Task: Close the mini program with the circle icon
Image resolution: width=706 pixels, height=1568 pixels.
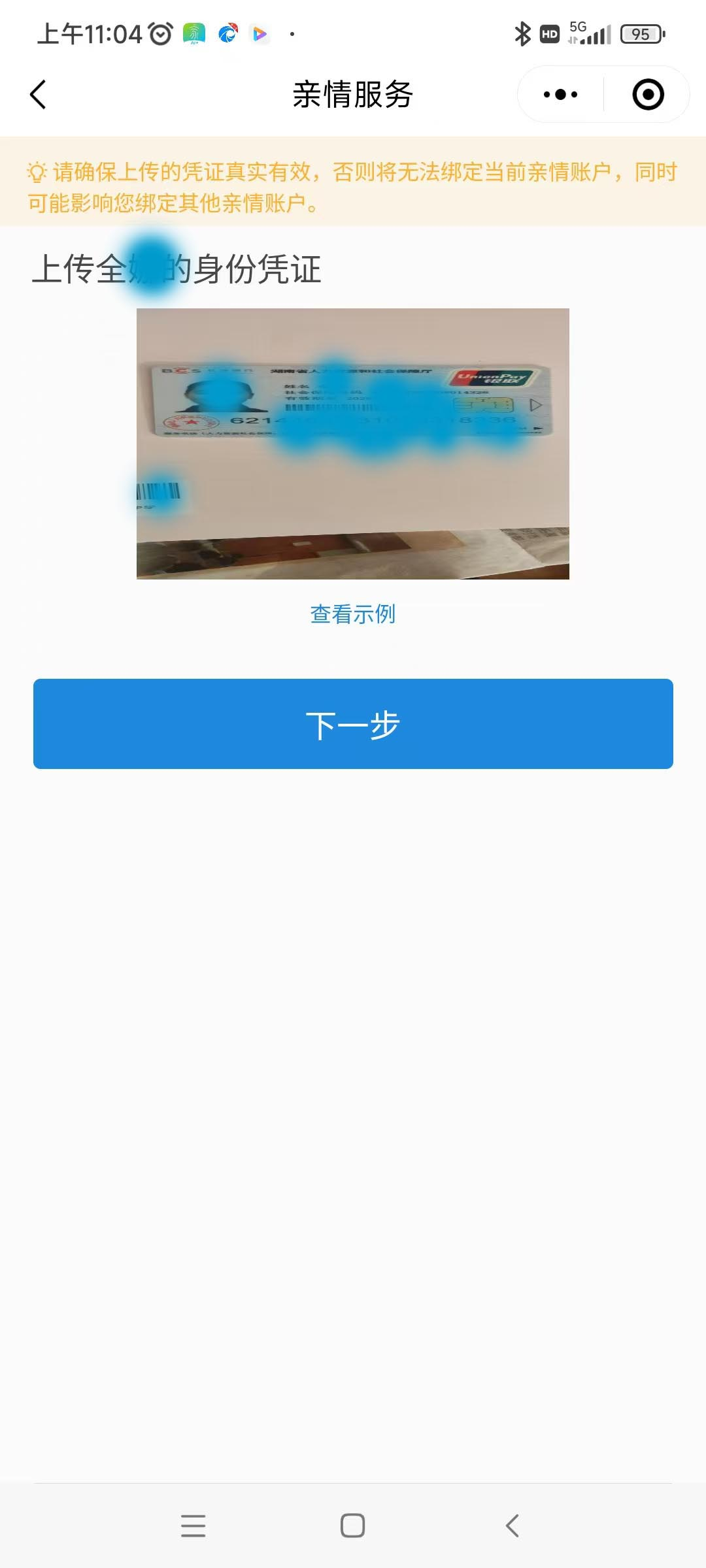Action: tap(648, 95)
